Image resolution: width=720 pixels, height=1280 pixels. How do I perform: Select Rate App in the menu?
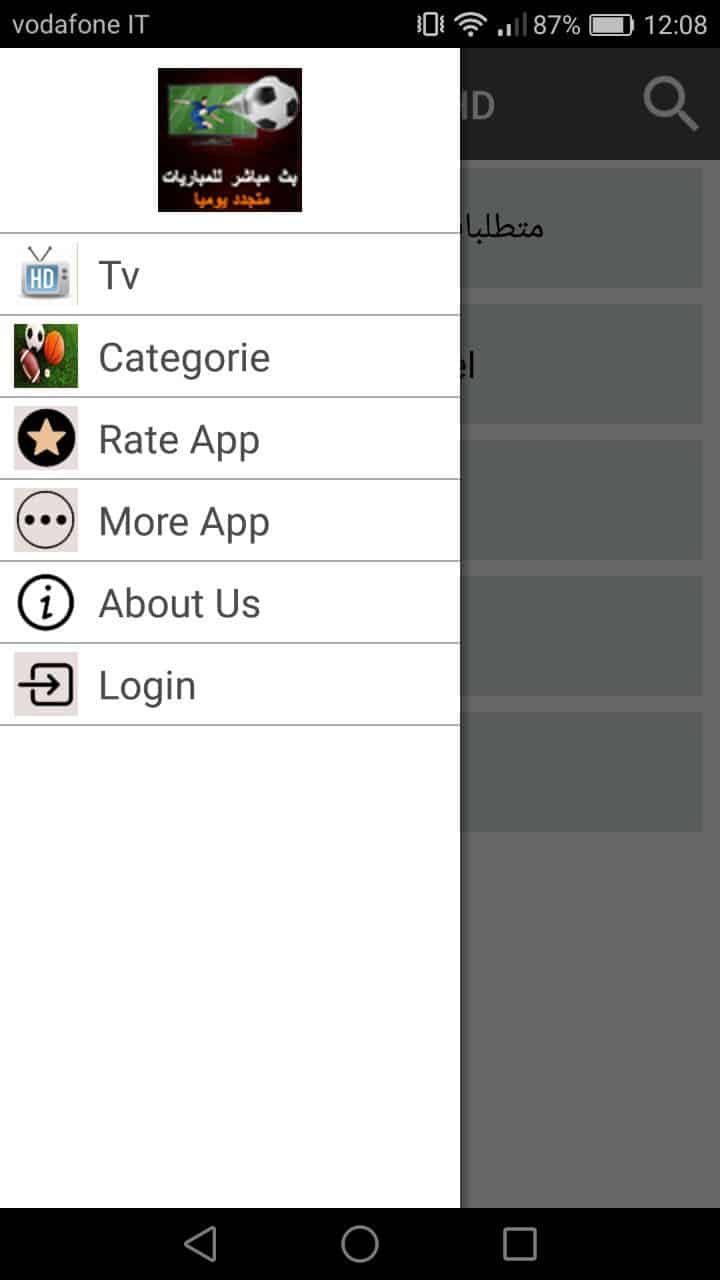click(230, 439)
